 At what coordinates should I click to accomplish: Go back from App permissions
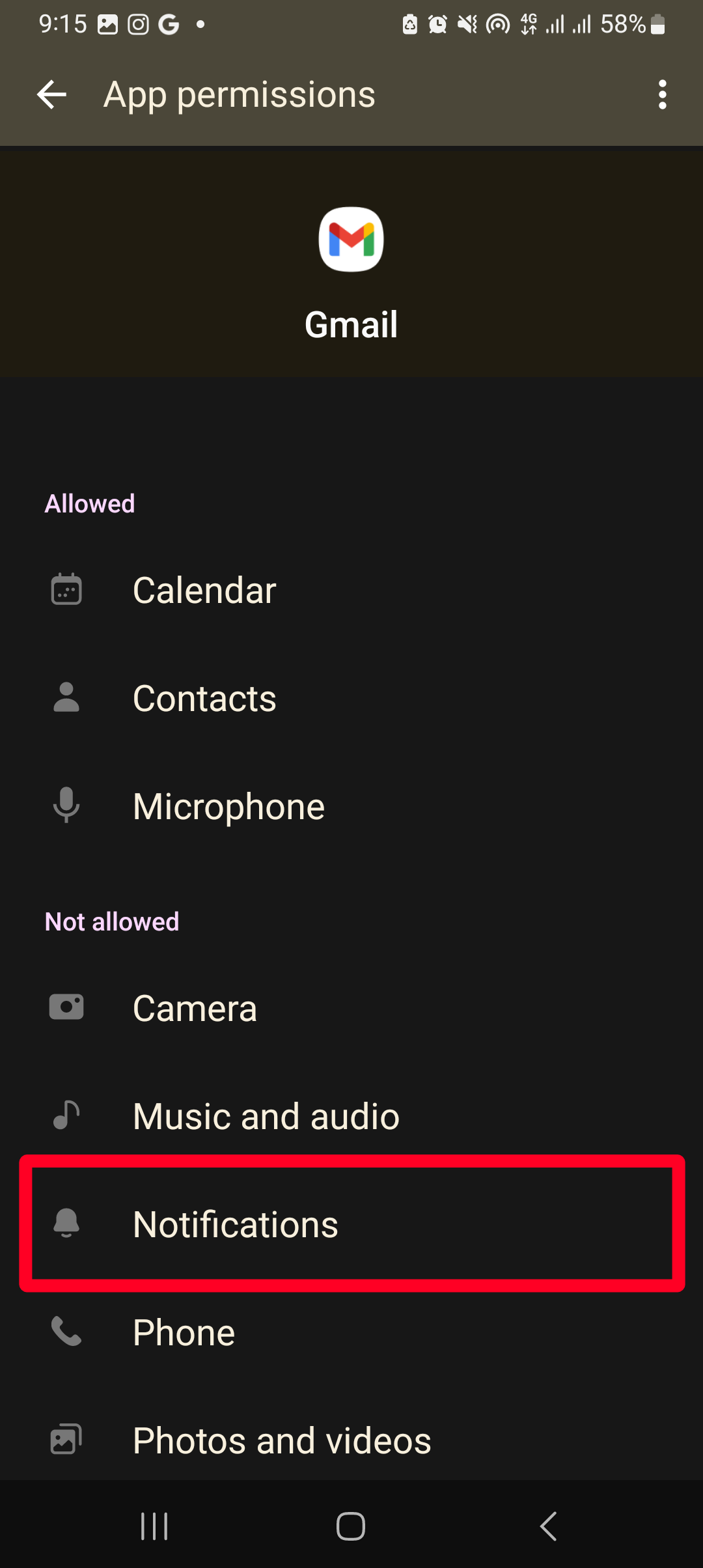coord(52,95)
